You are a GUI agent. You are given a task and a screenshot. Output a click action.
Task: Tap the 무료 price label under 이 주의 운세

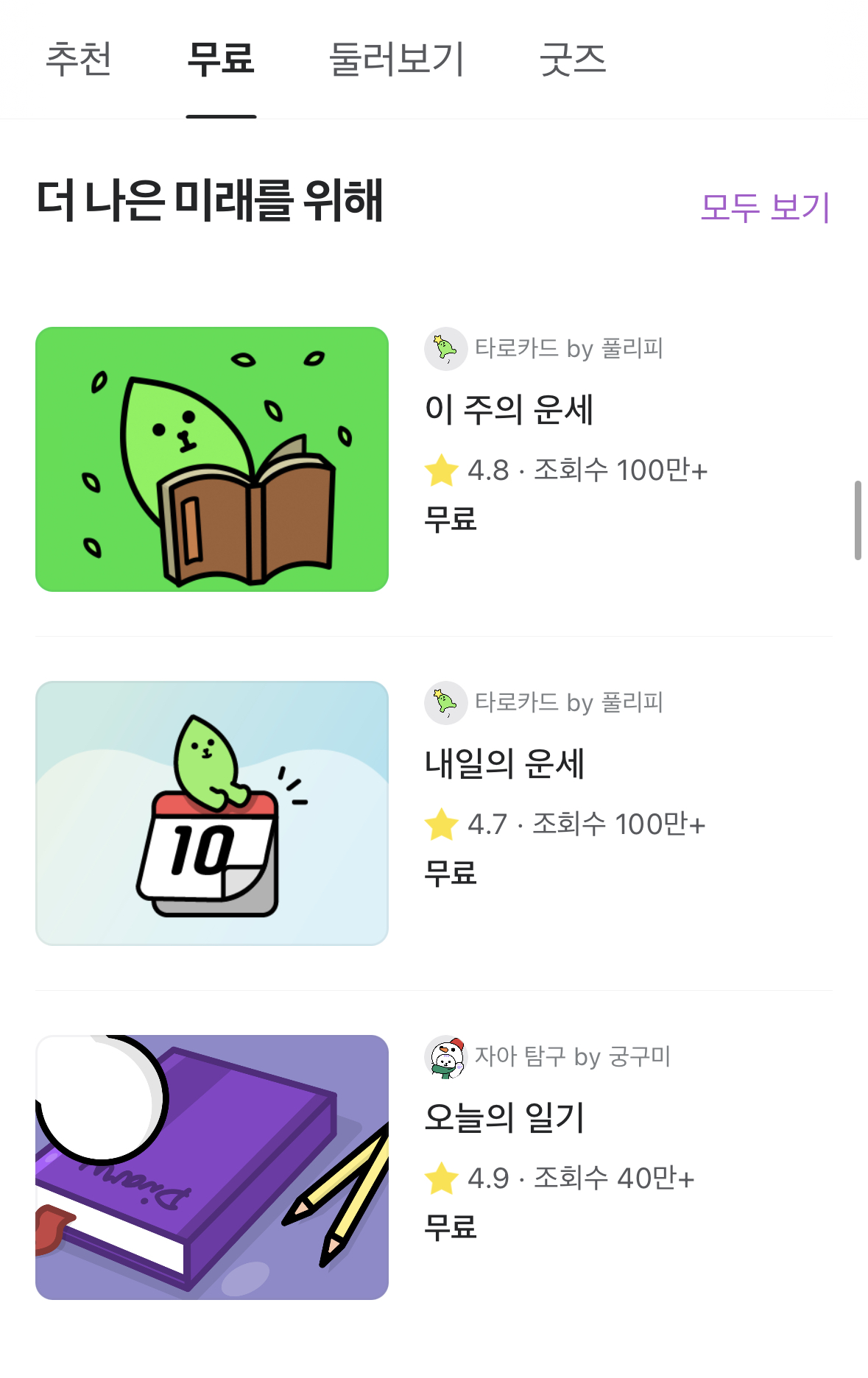click(x=451, y=520)
